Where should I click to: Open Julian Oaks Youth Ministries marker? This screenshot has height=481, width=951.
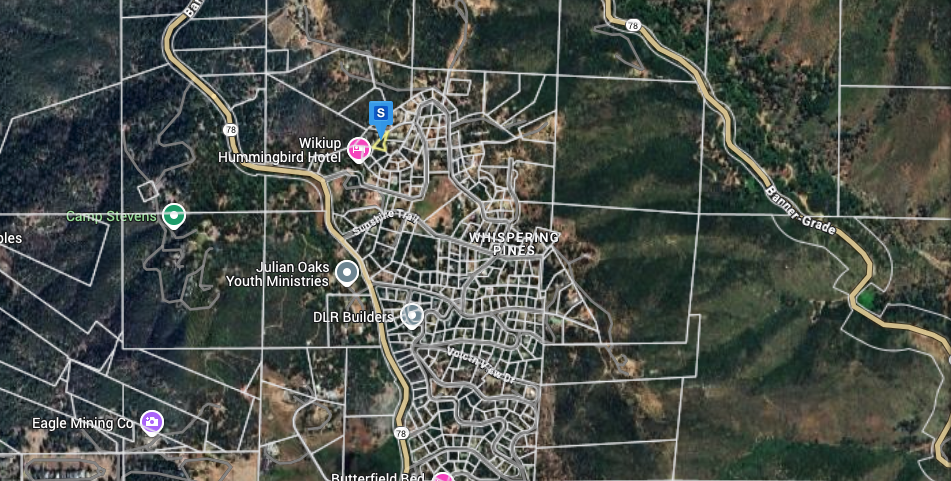coord(347,272)
